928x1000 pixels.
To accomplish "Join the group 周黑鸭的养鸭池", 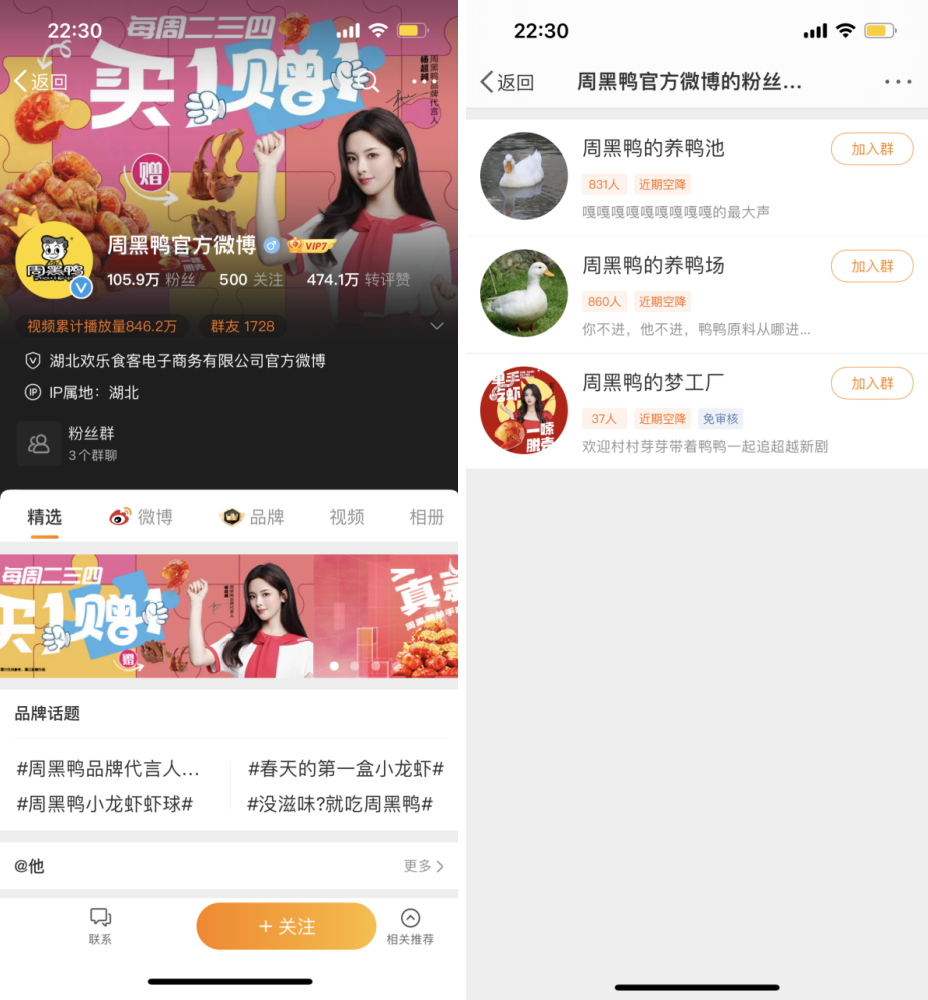I will tap(871, 149).
